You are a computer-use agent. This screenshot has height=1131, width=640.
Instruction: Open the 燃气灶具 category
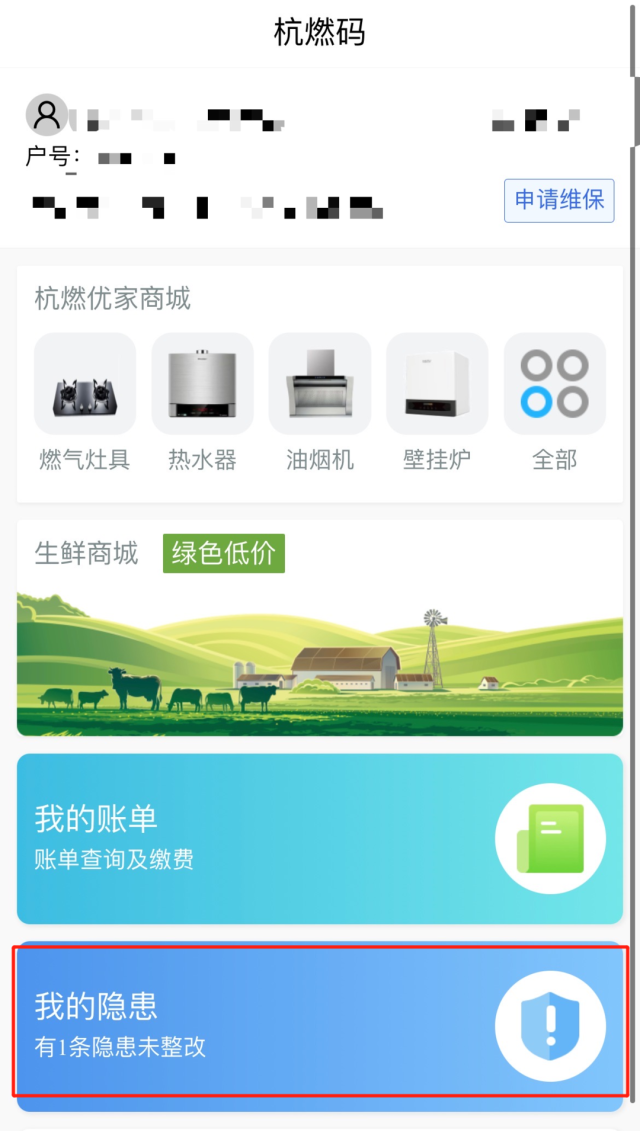point(85,402)
